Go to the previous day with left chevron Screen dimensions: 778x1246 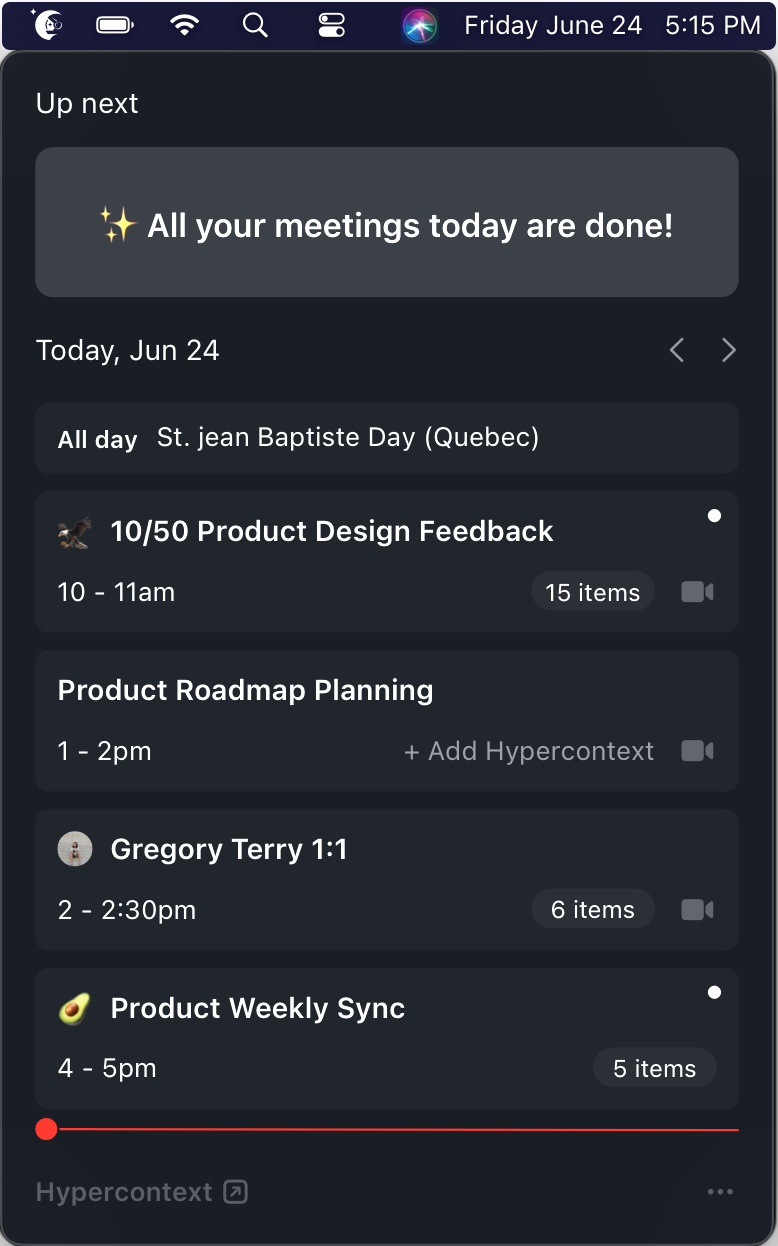tap(677, 350)
